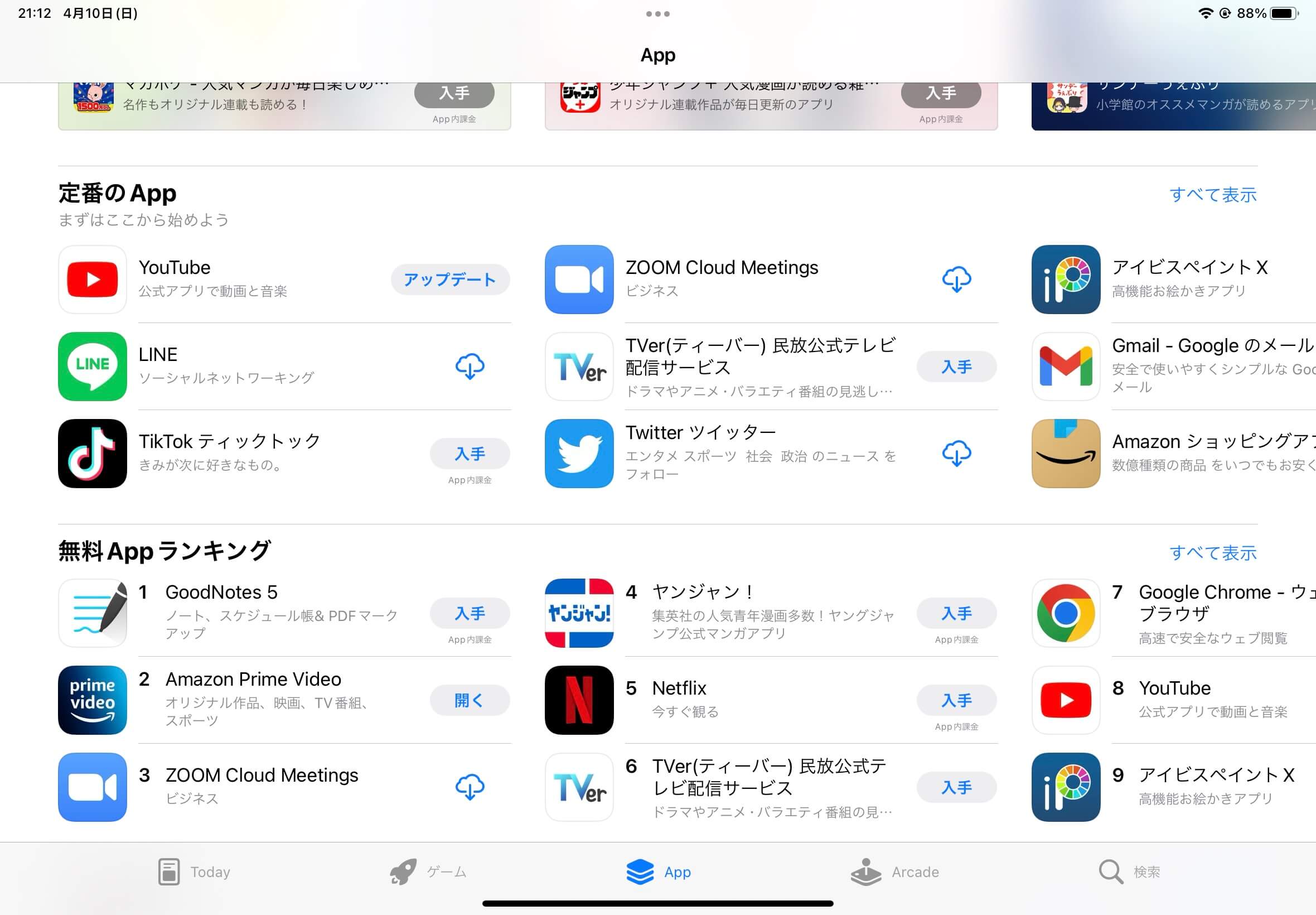Switch to the ゲーム tab
Screen dimensions: 1316x915
tap(428, 871)
